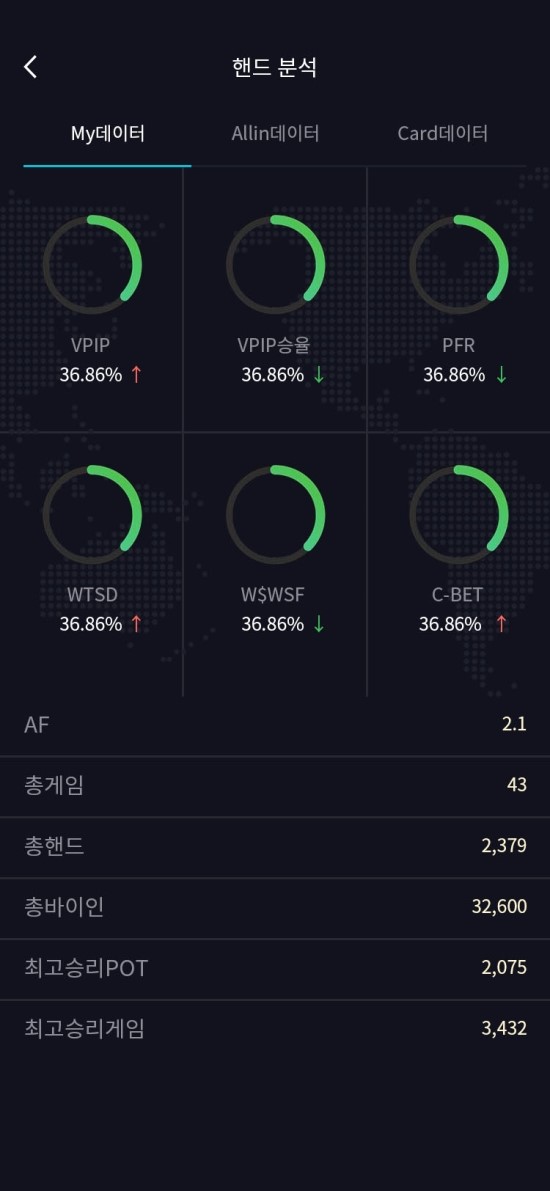Viewport: 550px width, 1191px height.
Task: Switch to the Allin데이터 tab
Action: 275,134
